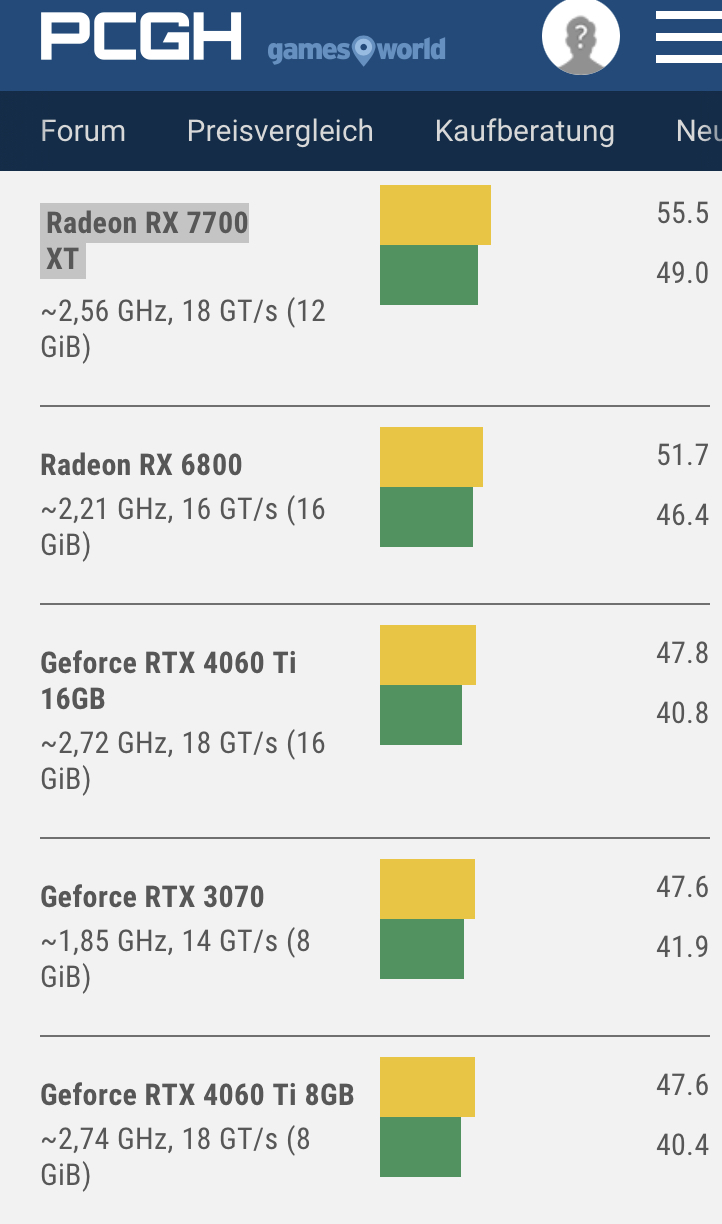Go to the PCGH homepage logo
722x1224 pixels.
141,37
